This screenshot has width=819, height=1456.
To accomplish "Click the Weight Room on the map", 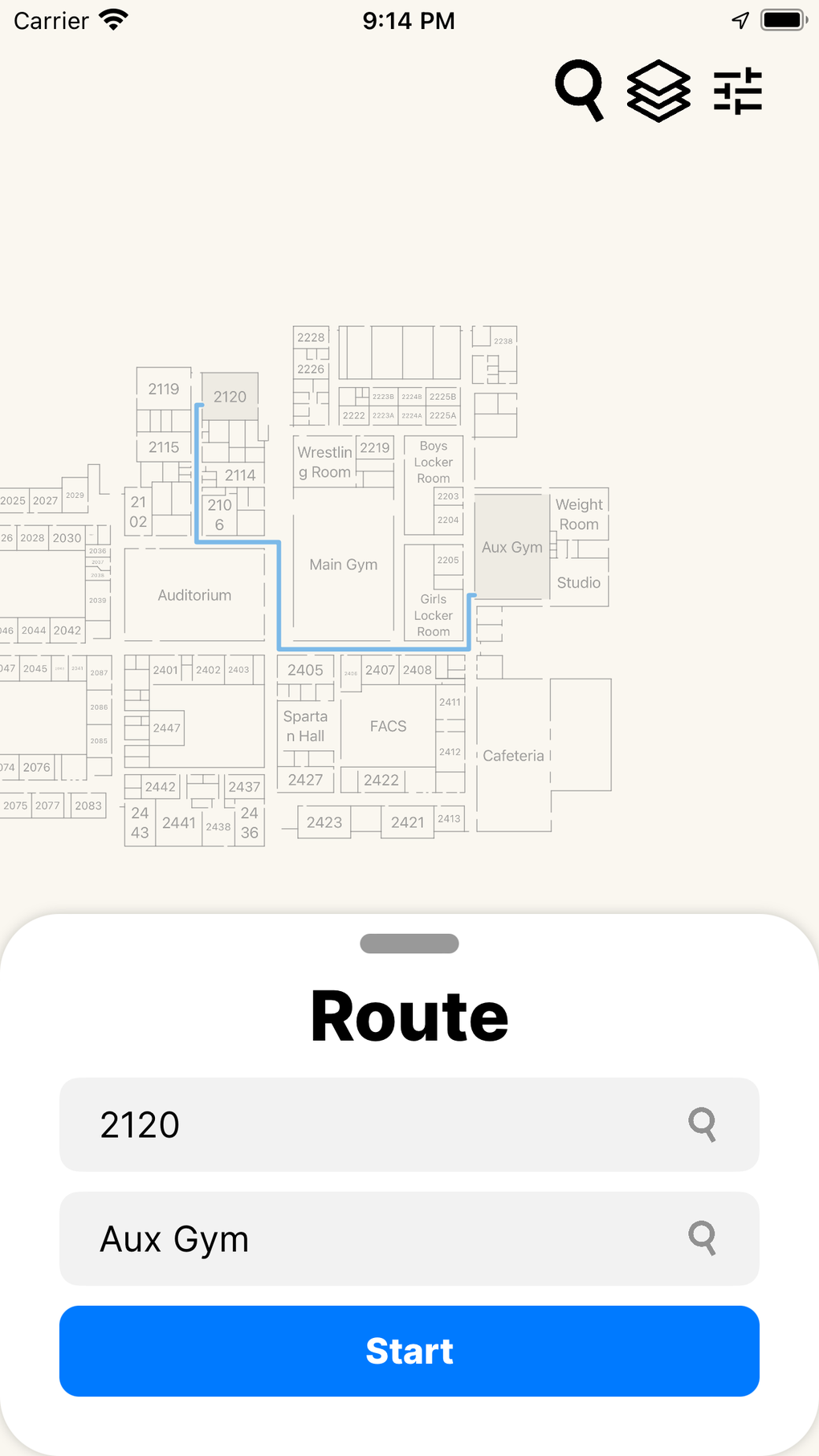I will (x=579, y=515).
